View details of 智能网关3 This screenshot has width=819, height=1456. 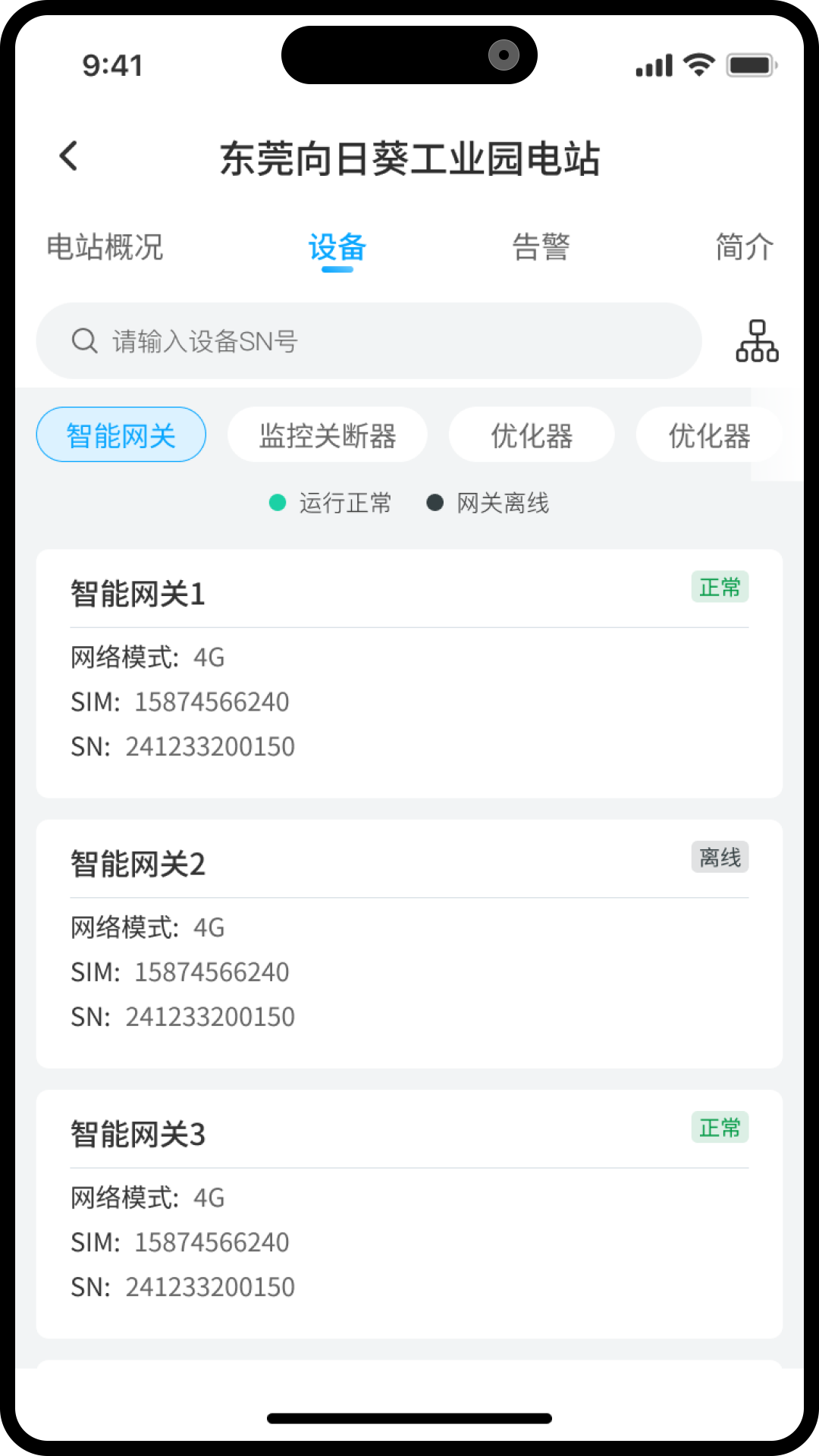[x=409, y=1214]
